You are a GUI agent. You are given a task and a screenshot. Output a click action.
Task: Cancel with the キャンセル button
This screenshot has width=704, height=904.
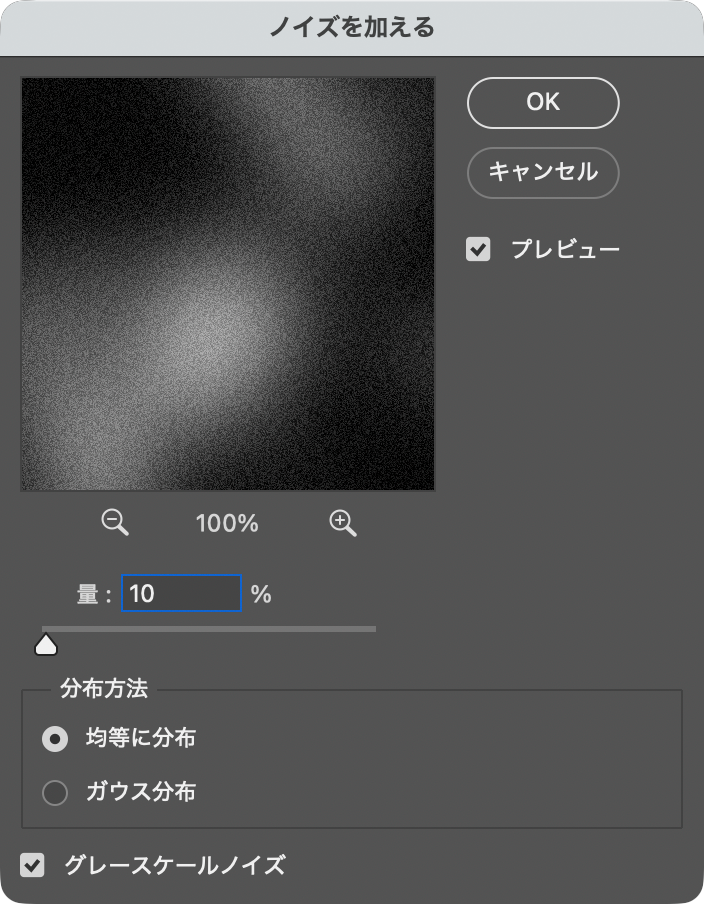tap(543, 172)
